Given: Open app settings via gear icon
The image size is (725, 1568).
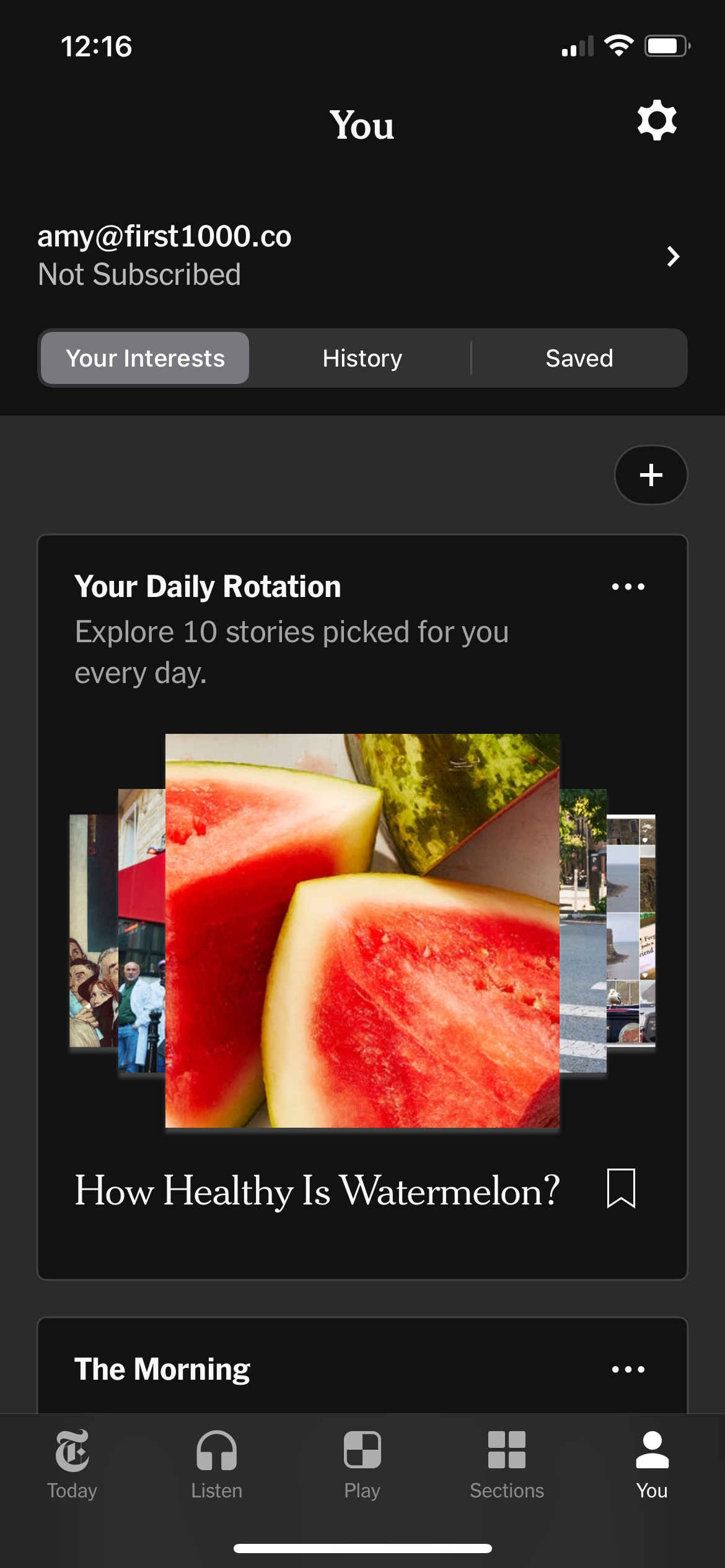Looking at the screenshot, I should 656,121.
